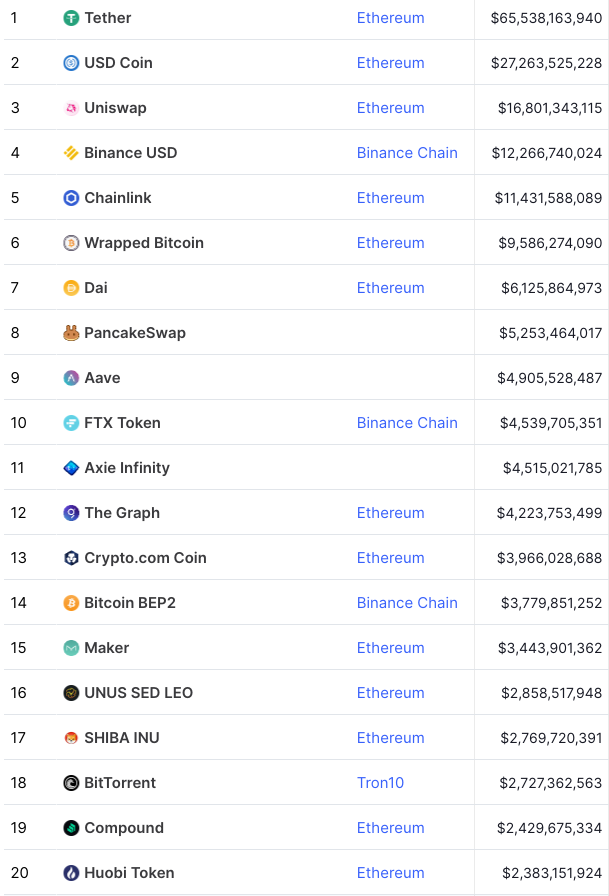The height and width of the screenshot is (896, 609).
Task: Open the Compound token row
Action: tap(123, 828)
